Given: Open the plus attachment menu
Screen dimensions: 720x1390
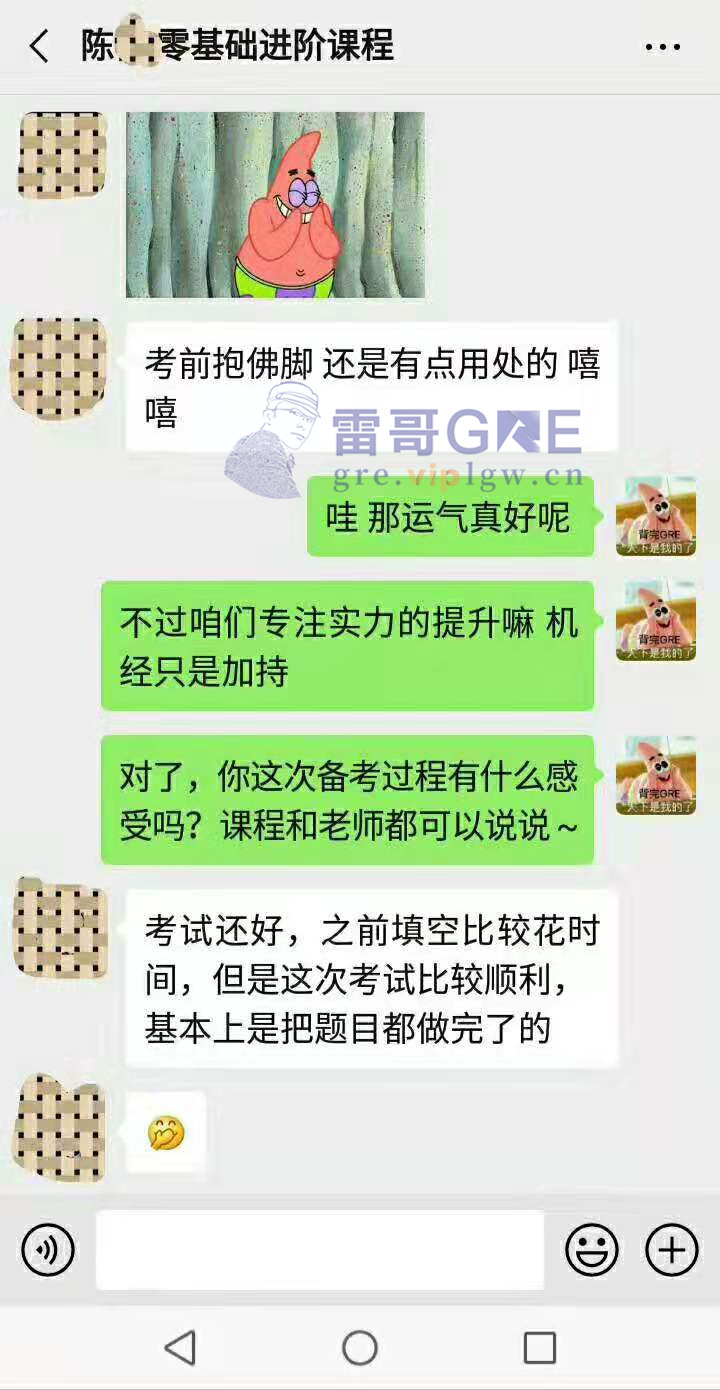Looking at the screenshot, I should tap(672, 1250).
